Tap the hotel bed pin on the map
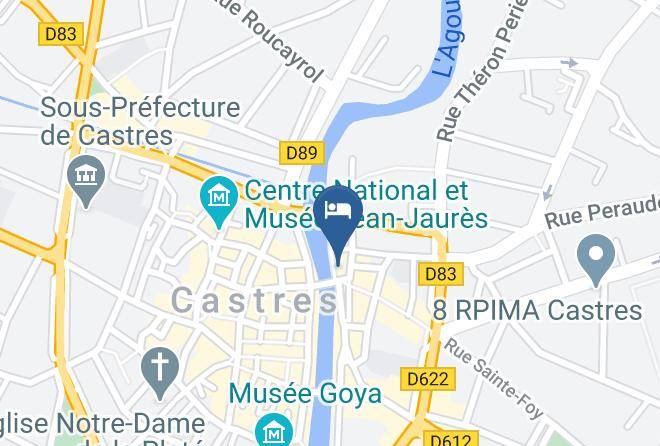This screenshot has width=660, height=446. (x=337, y=214)
